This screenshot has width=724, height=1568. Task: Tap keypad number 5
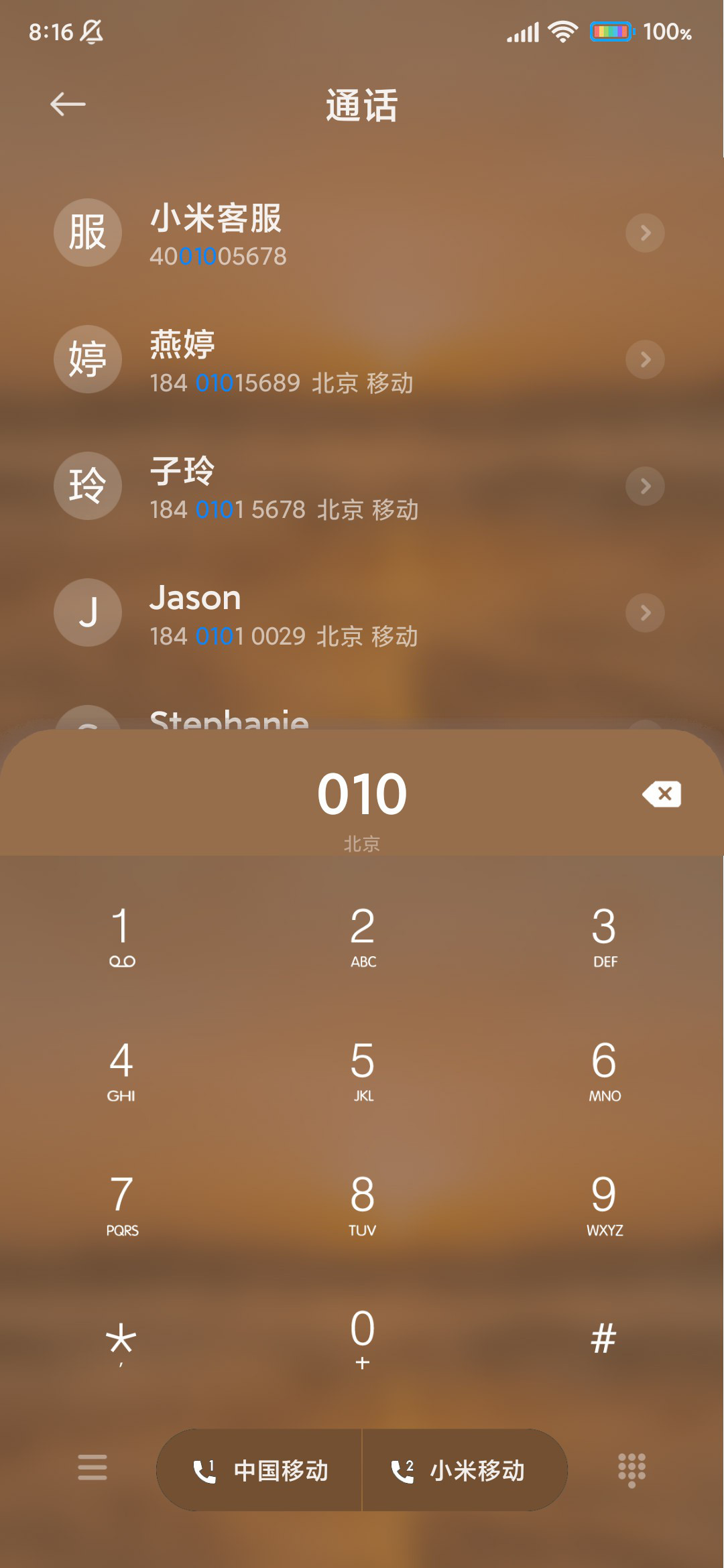tap(363, 1070)
